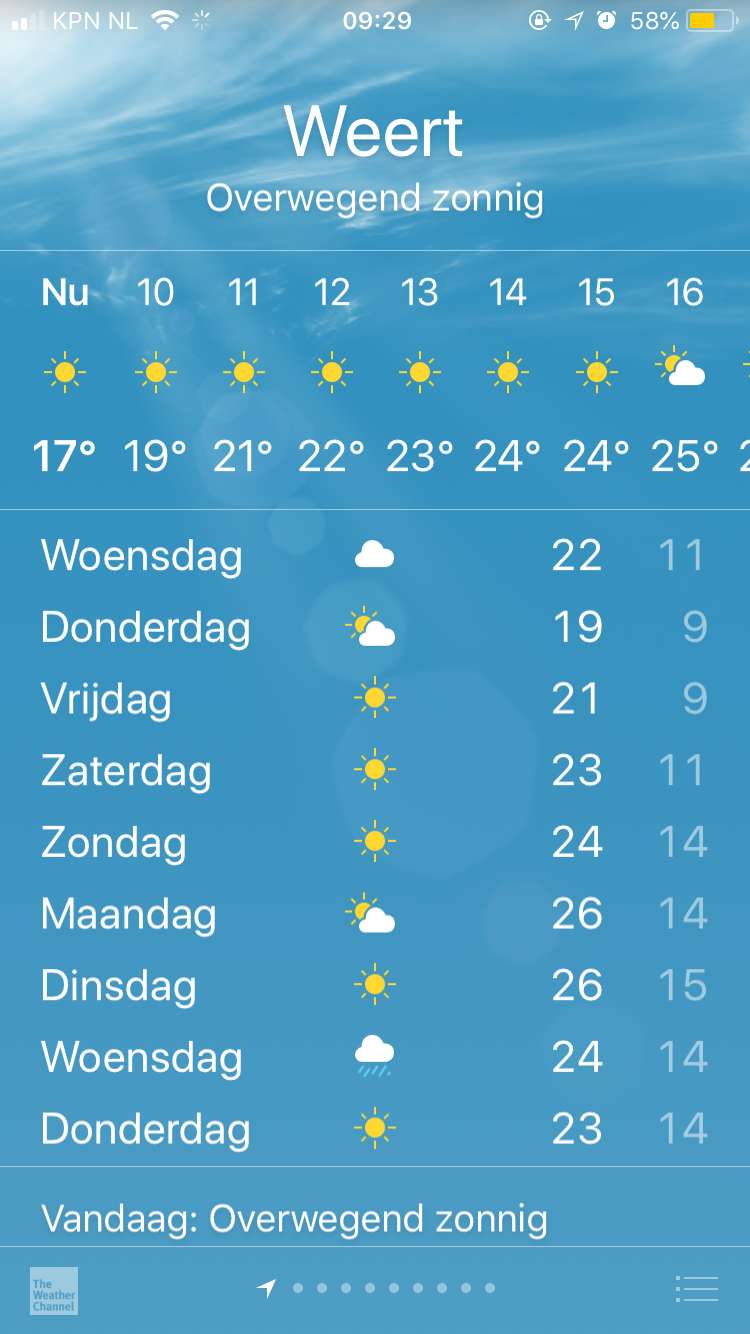Open the city list menu

(697, 1289)
